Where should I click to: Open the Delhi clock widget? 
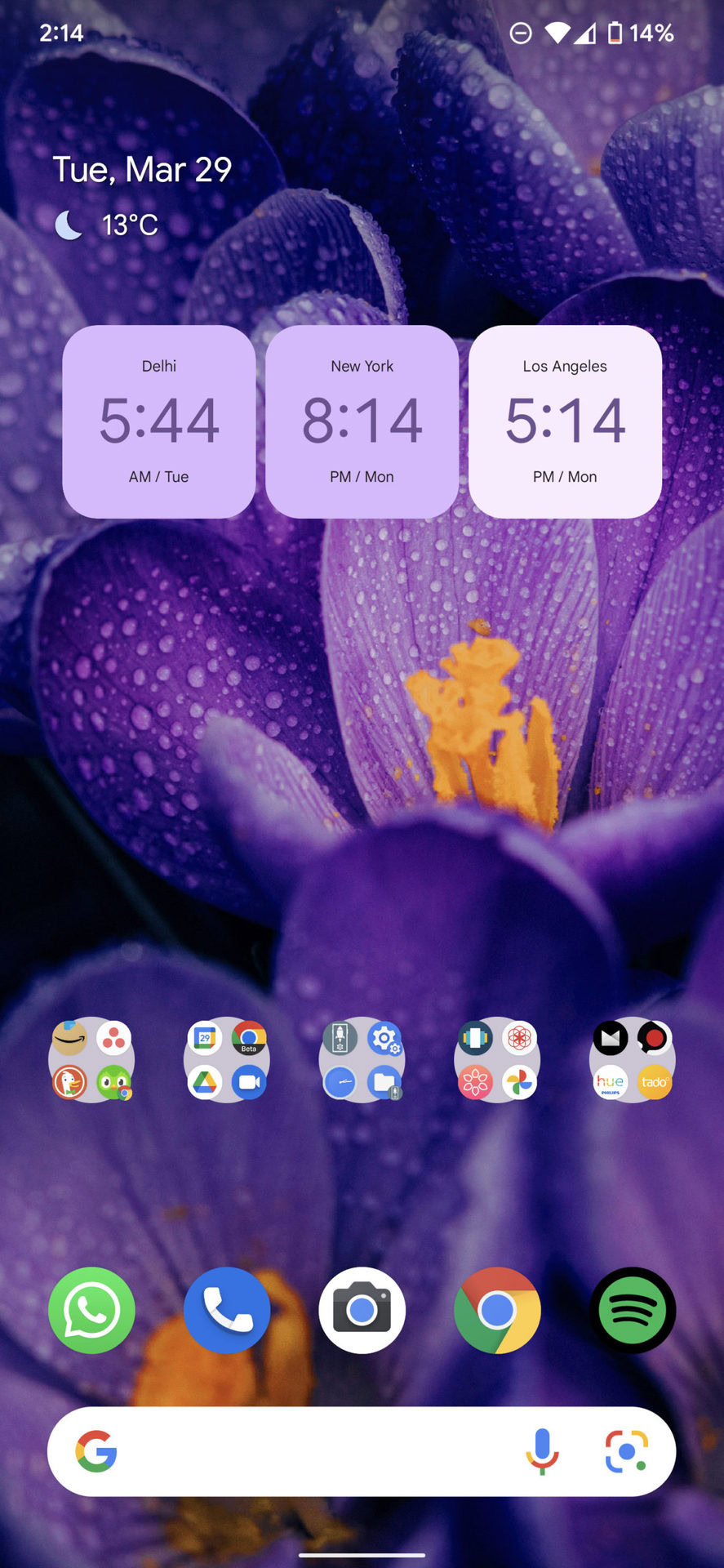click(159, 421)
